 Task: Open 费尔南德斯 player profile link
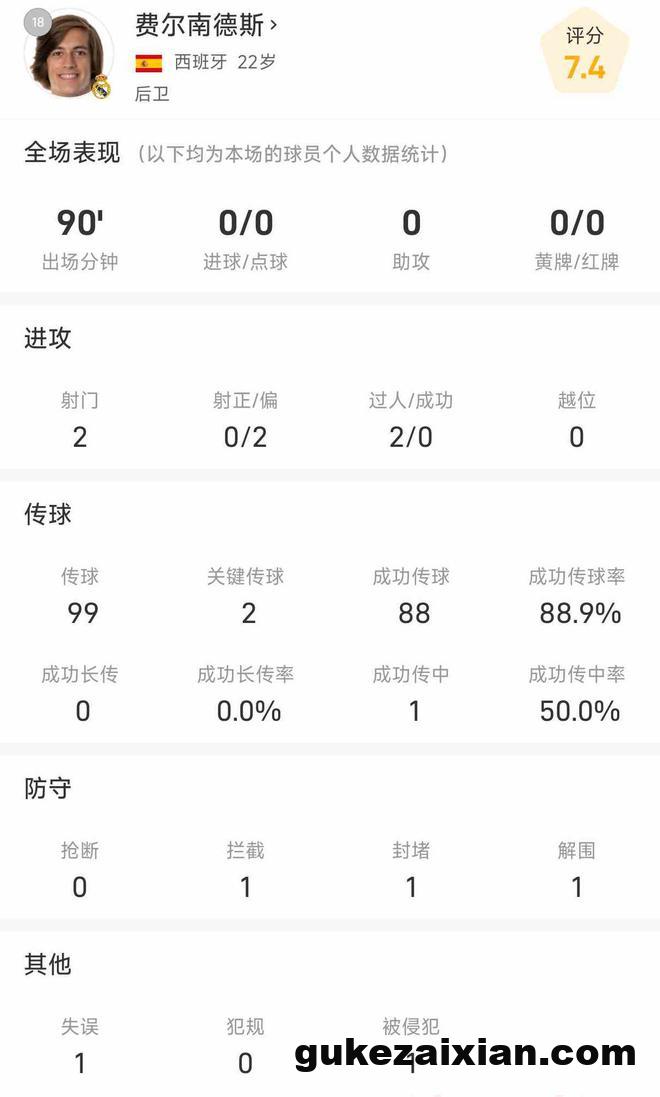pyautogui.click(x=206, y=25)
